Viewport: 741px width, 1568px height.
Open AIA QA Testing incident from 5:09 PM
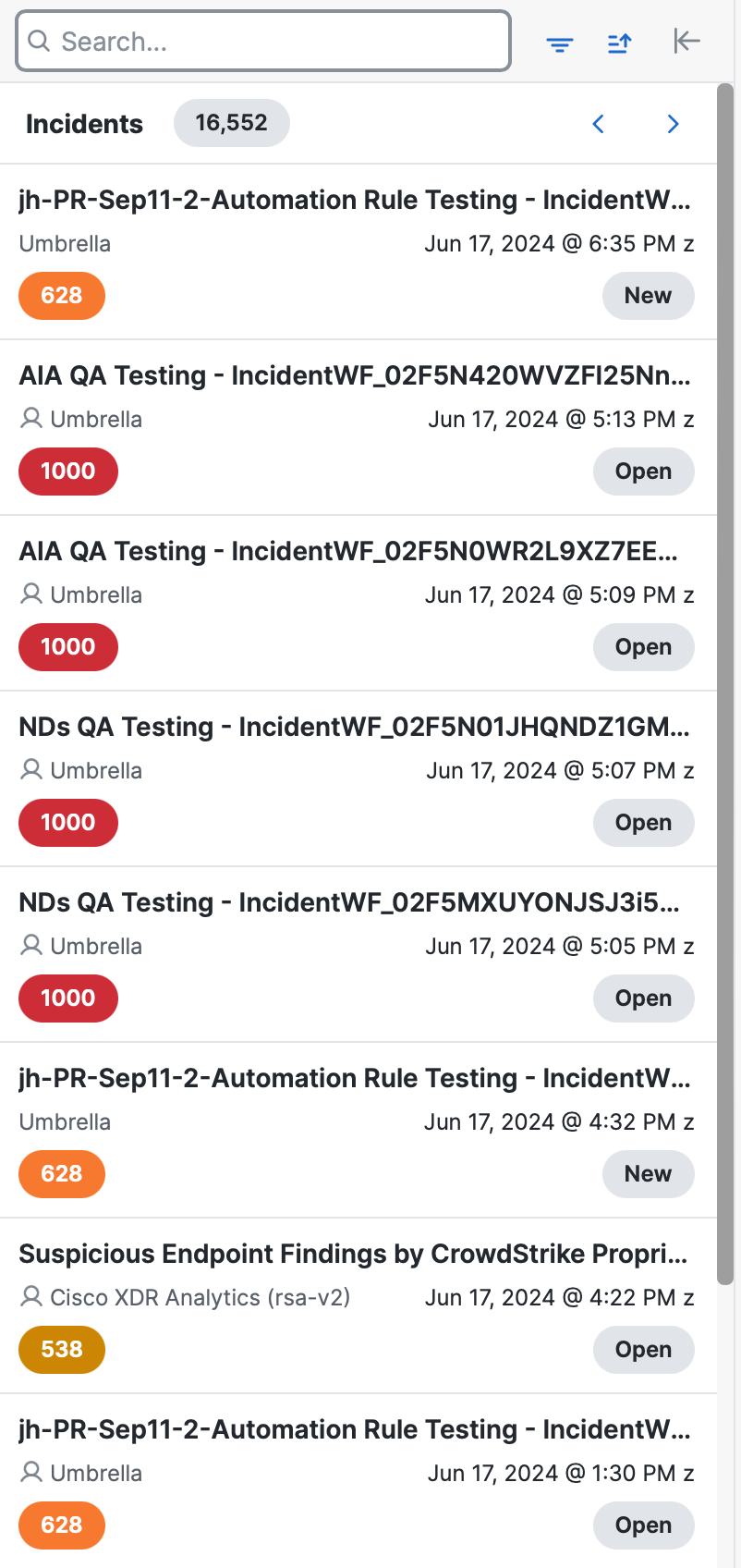point(358,604)
